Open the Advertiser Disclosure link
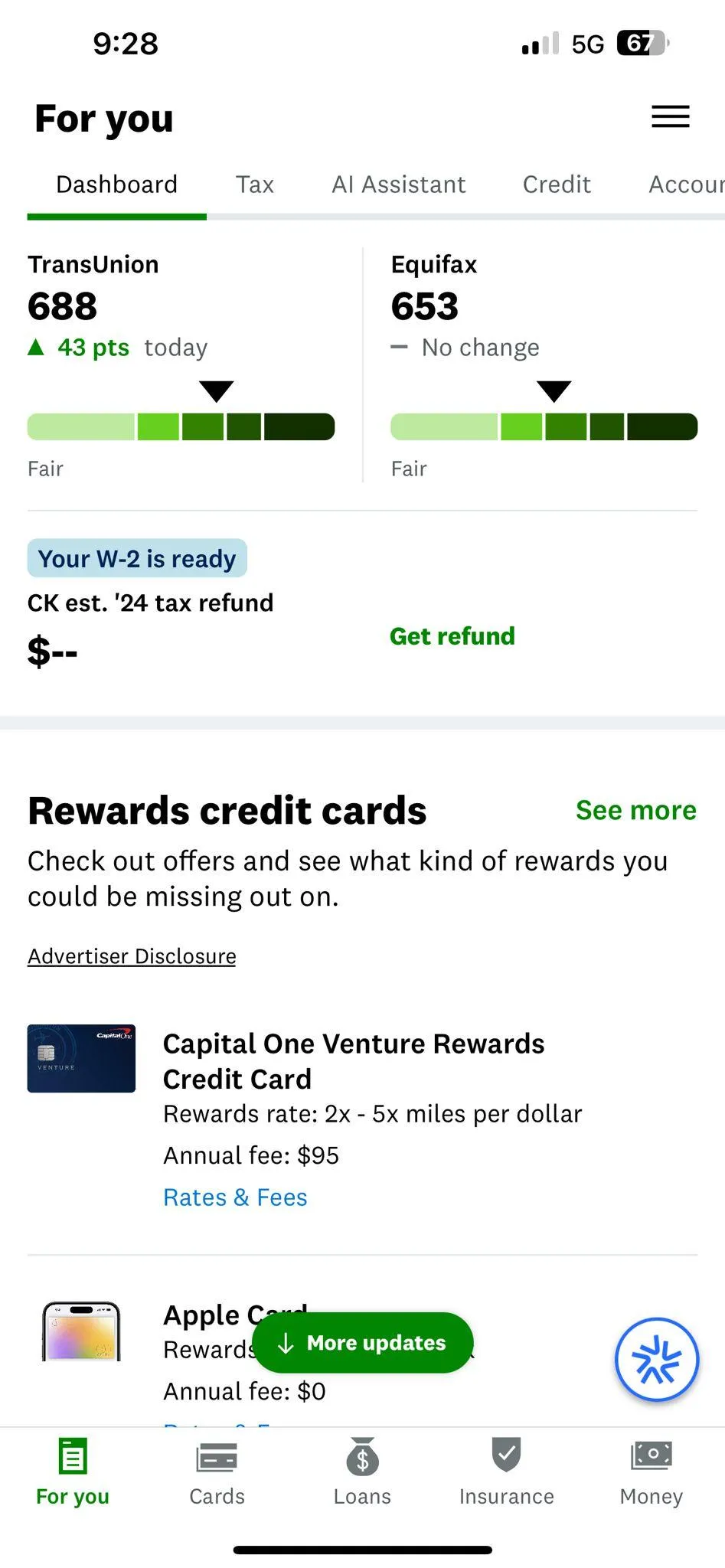Viewport: 725px width, 1568px height. click(132, 956)
